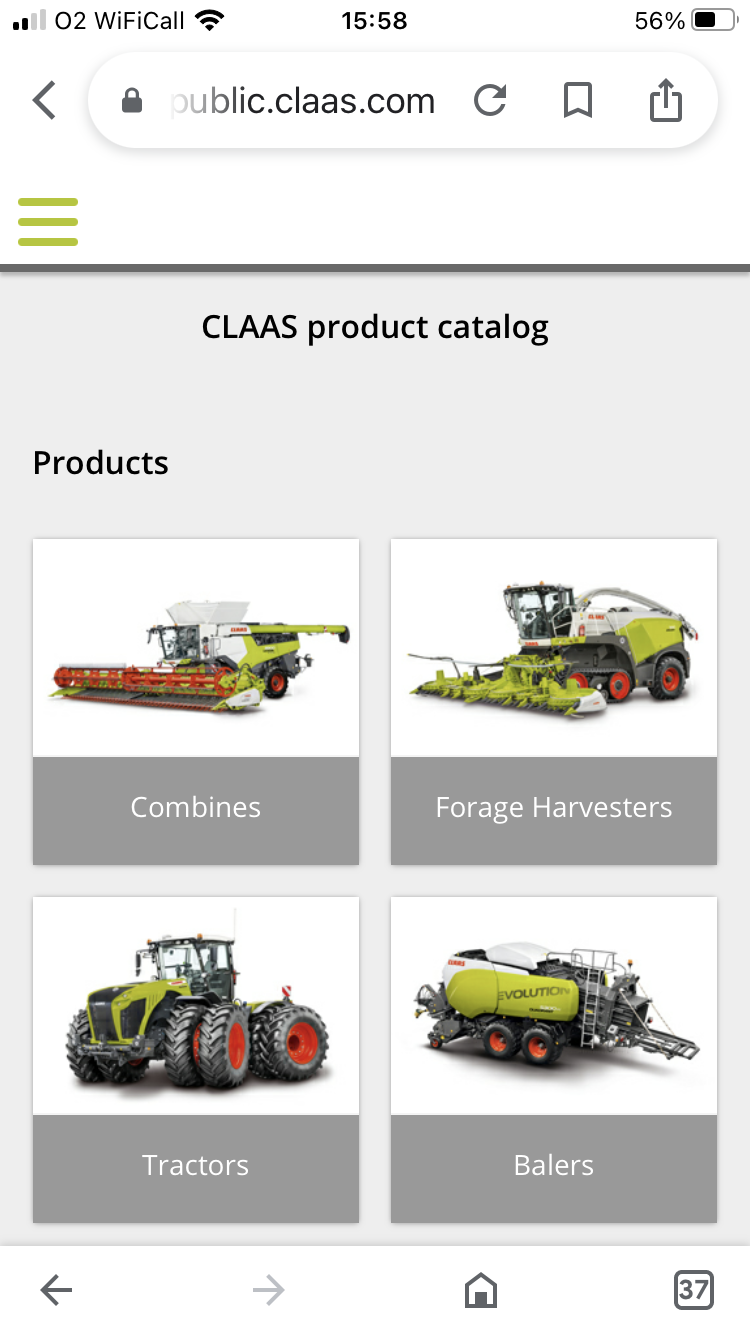Tap the back arrow in the bottom toolbar

coord(56,1290)
